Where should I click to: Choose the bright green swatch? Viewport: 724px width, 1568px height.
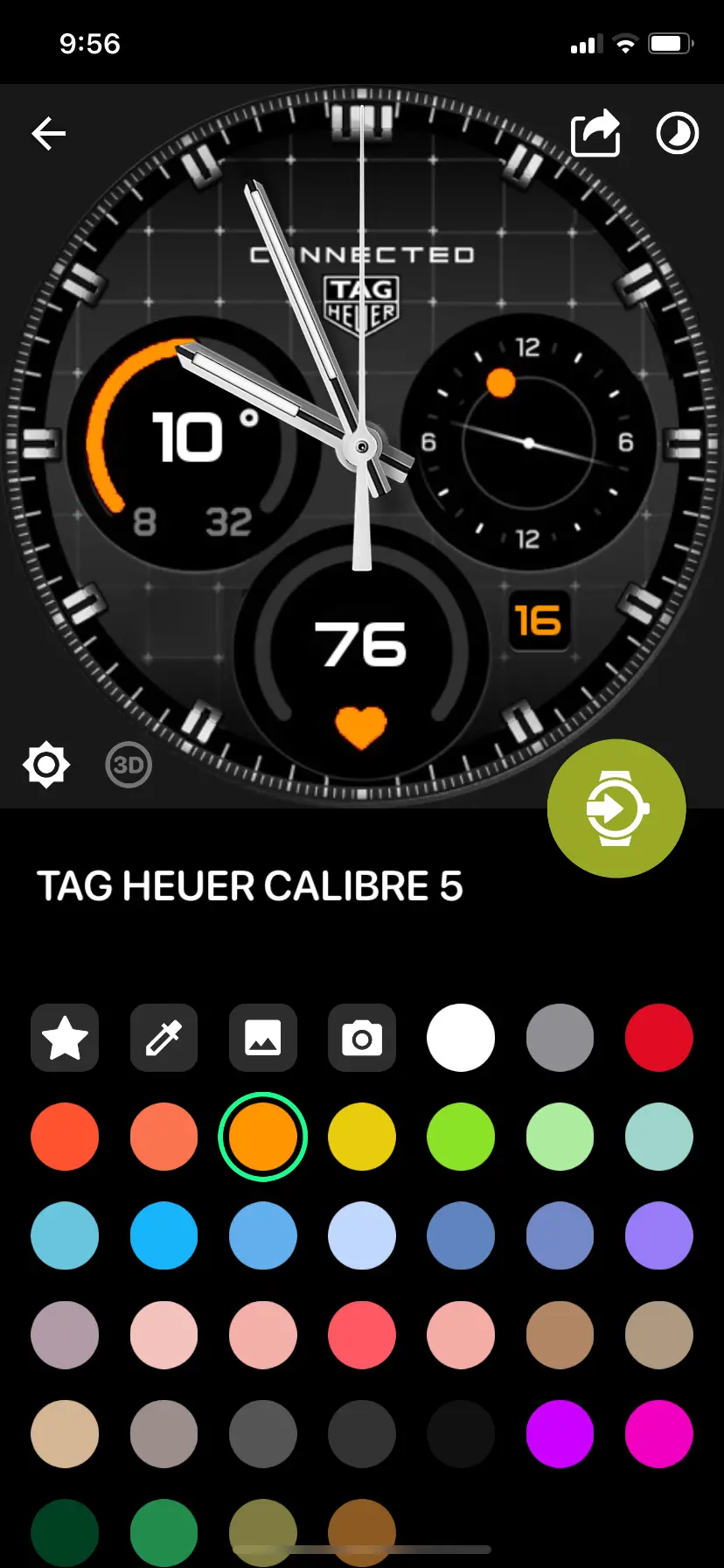pyautogui.click(x=461, y=1137)
